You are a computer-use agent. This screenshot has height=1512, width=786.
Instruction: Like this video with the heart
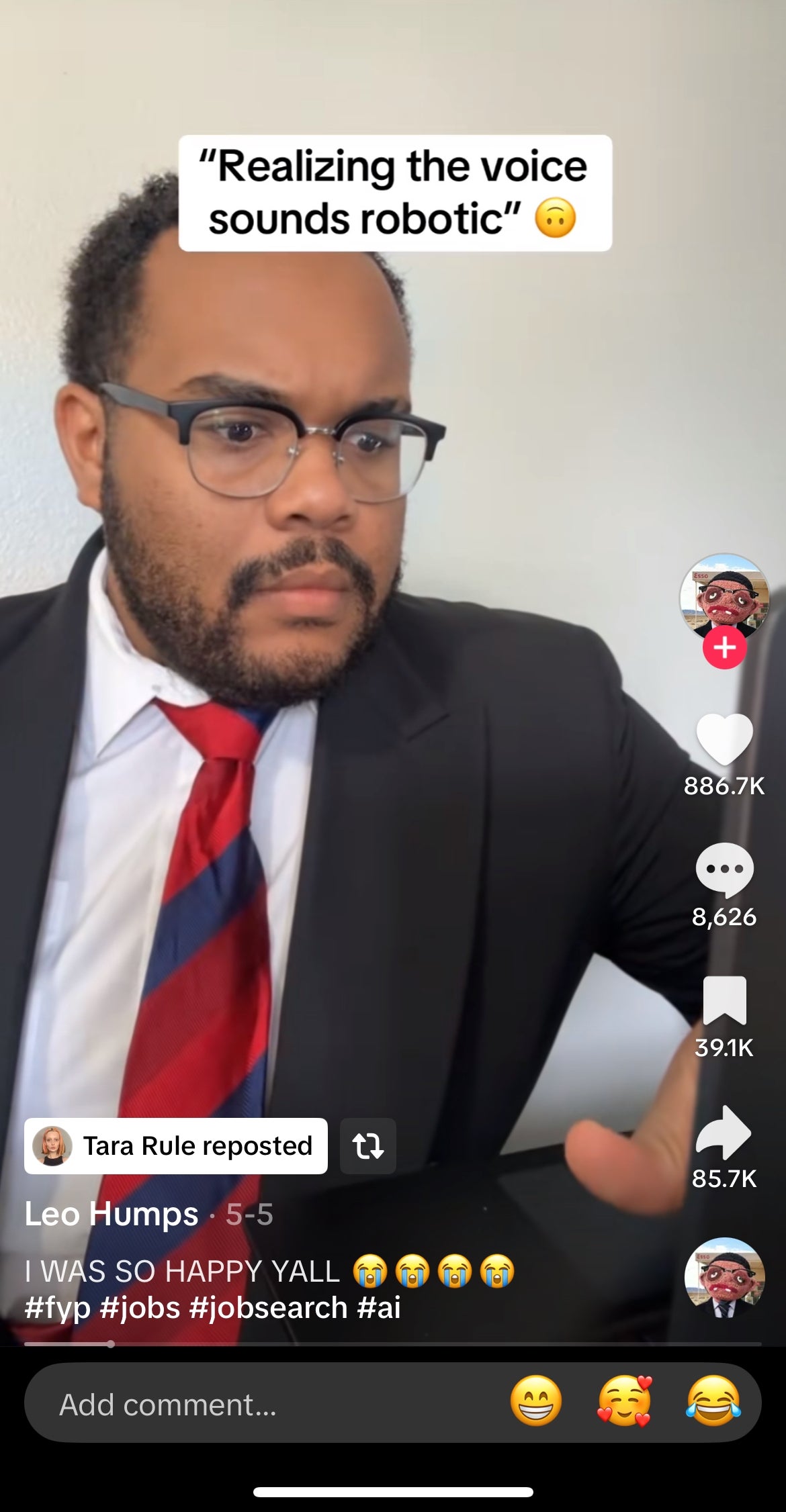pyautogui.click(x=724, y=739)
